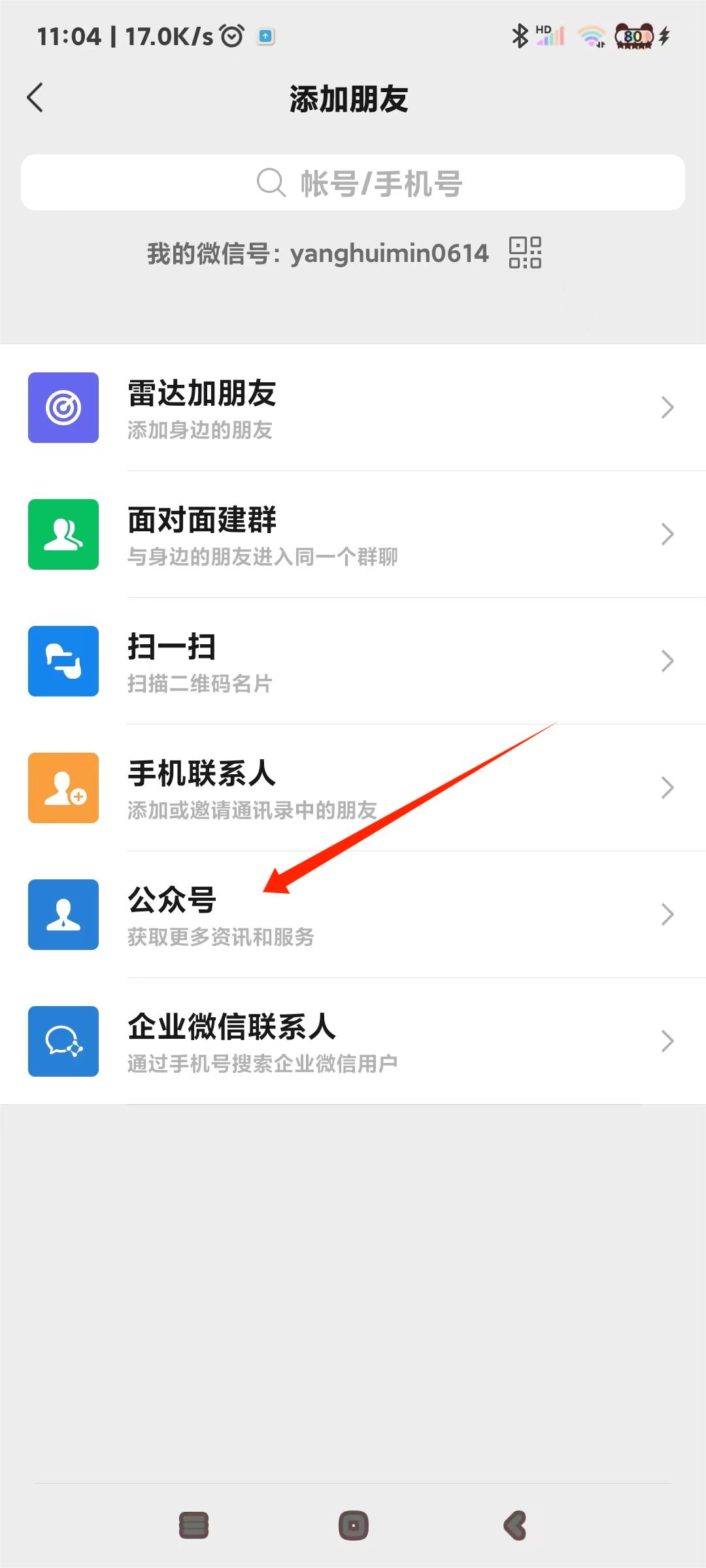Open 面对面建群
Viewport: 706px width, 1568px height.
click(x=353, y=534)
